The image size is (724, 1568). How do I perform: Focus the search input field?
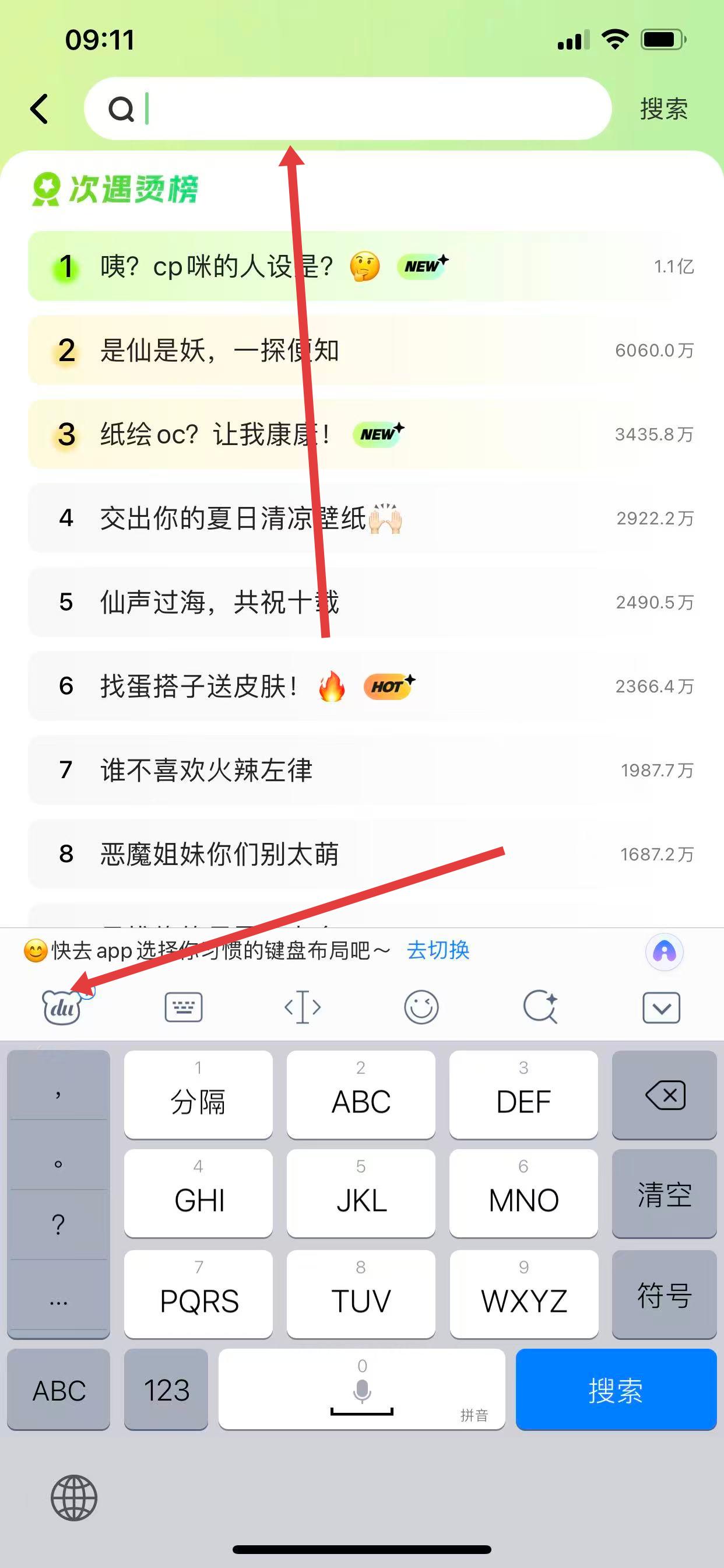pos(365,109)
